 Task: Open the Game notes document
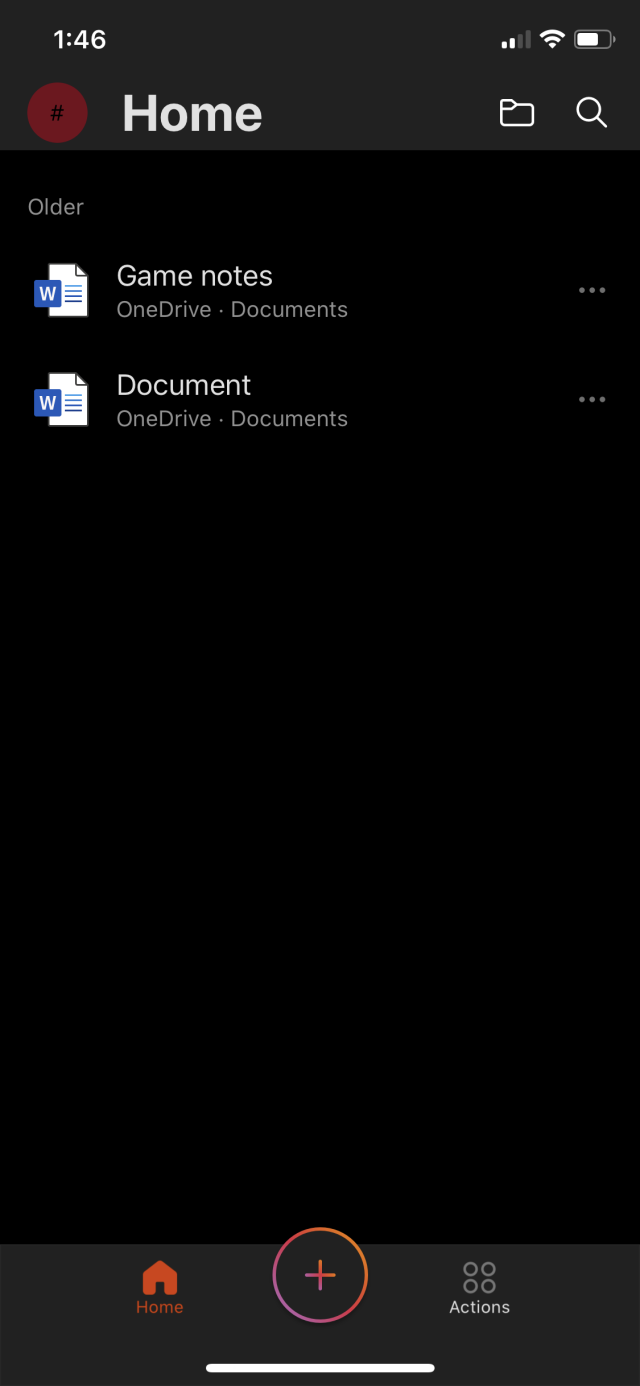point(195,290)
